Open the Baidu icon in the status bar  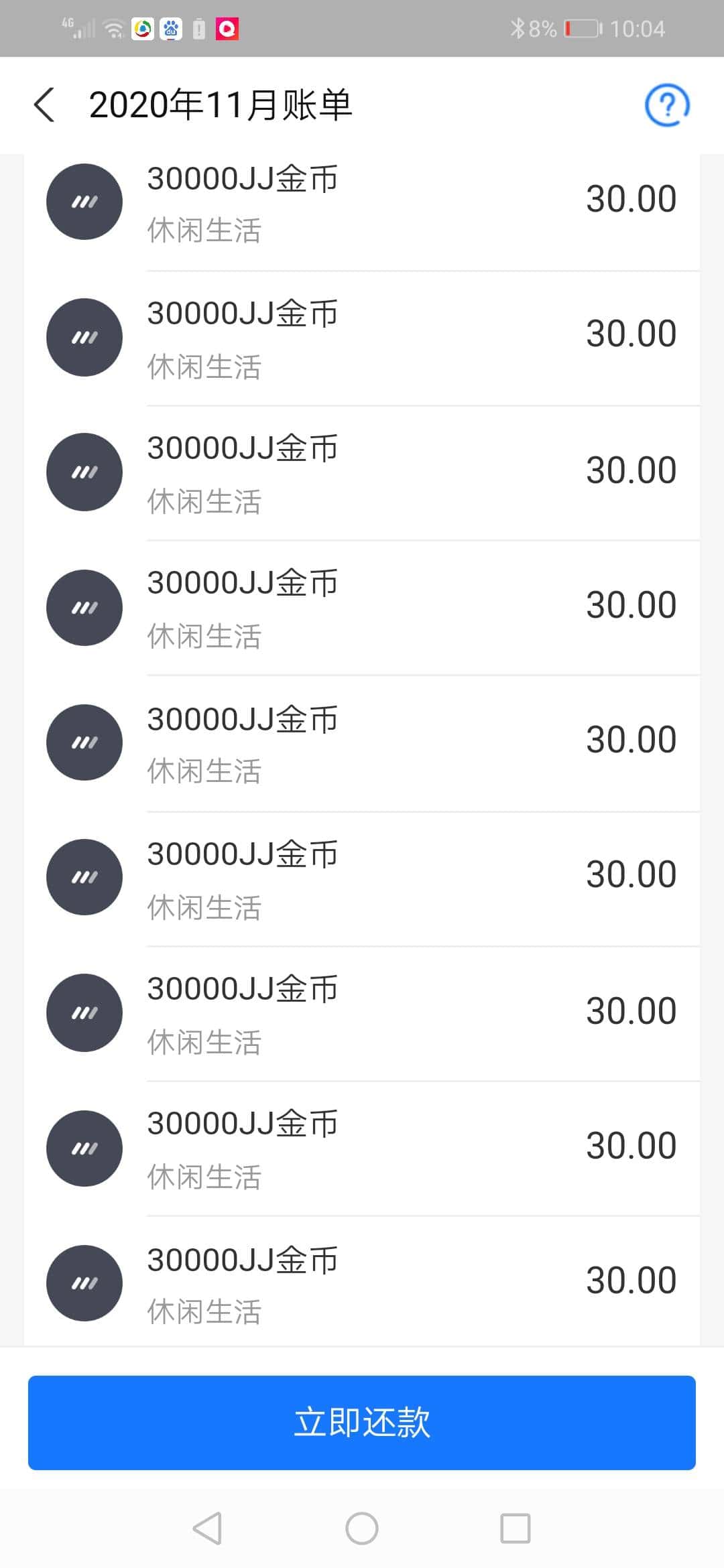[x=172, y=29]
